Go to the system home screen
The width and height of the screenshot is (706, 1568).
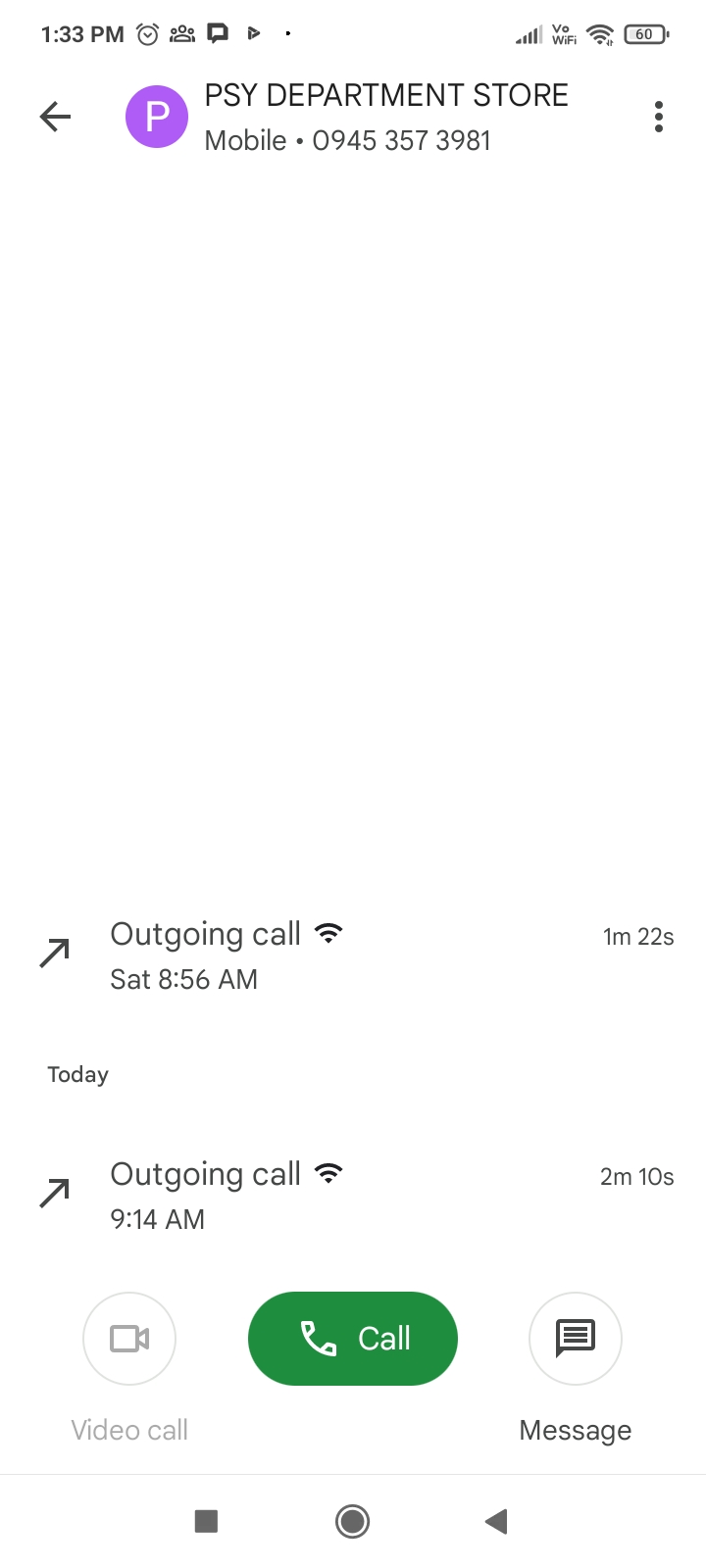pyautogui.click(x=352, y=1521)
